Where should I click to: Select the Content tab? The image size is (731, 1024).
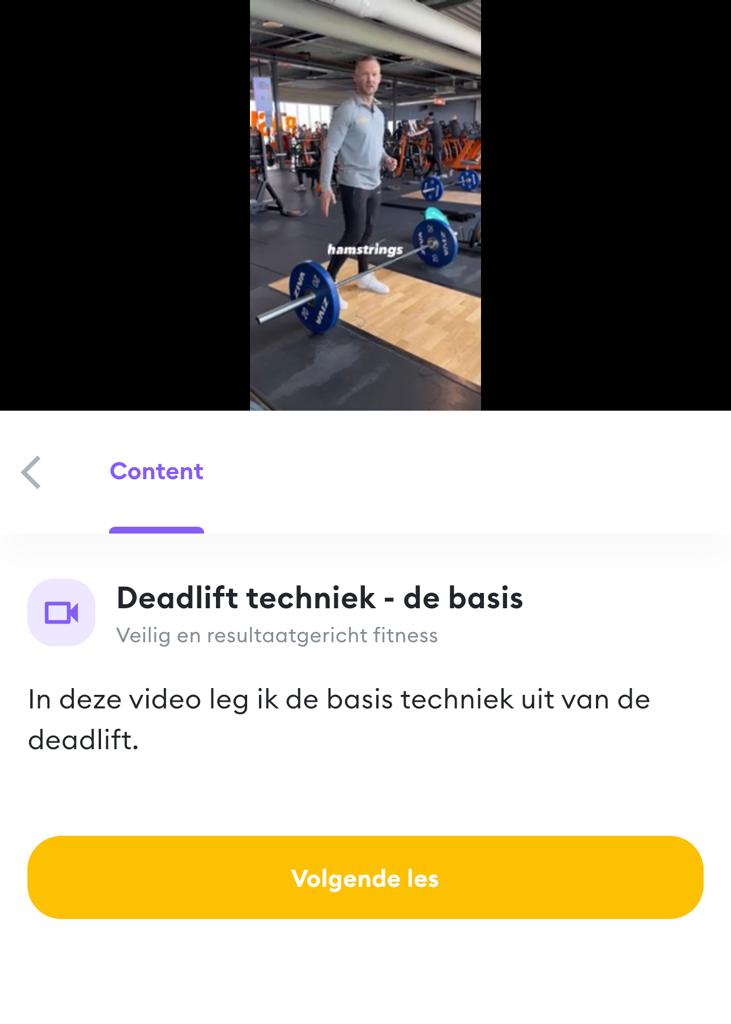tap(156, 472)
